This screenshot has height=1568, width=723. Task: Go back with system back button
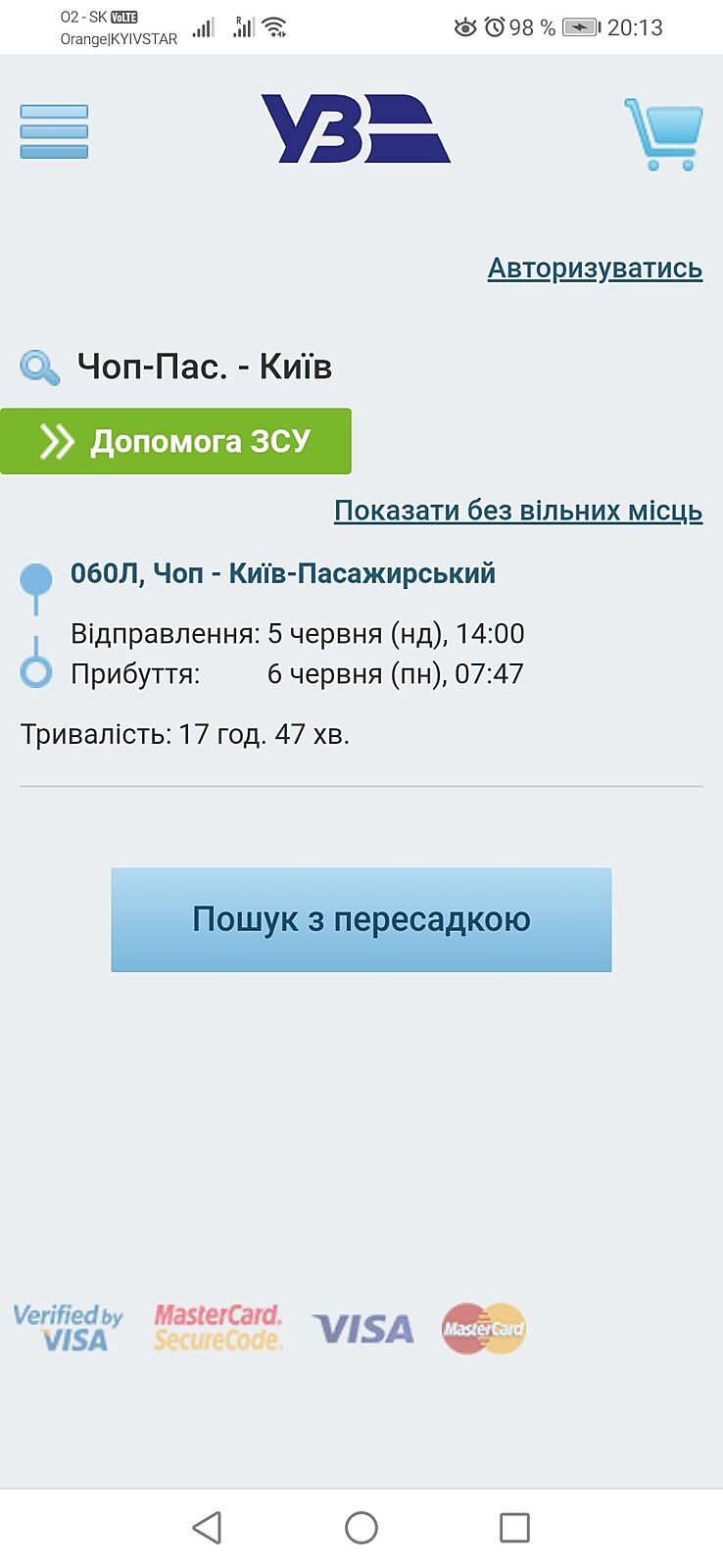207,1527
